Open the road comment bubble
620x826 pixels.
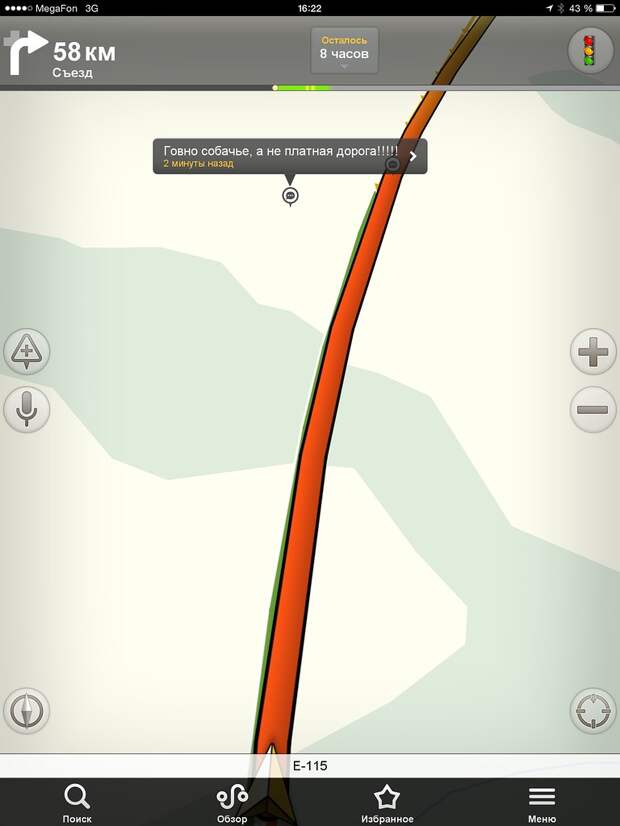(x=290, y=156)
